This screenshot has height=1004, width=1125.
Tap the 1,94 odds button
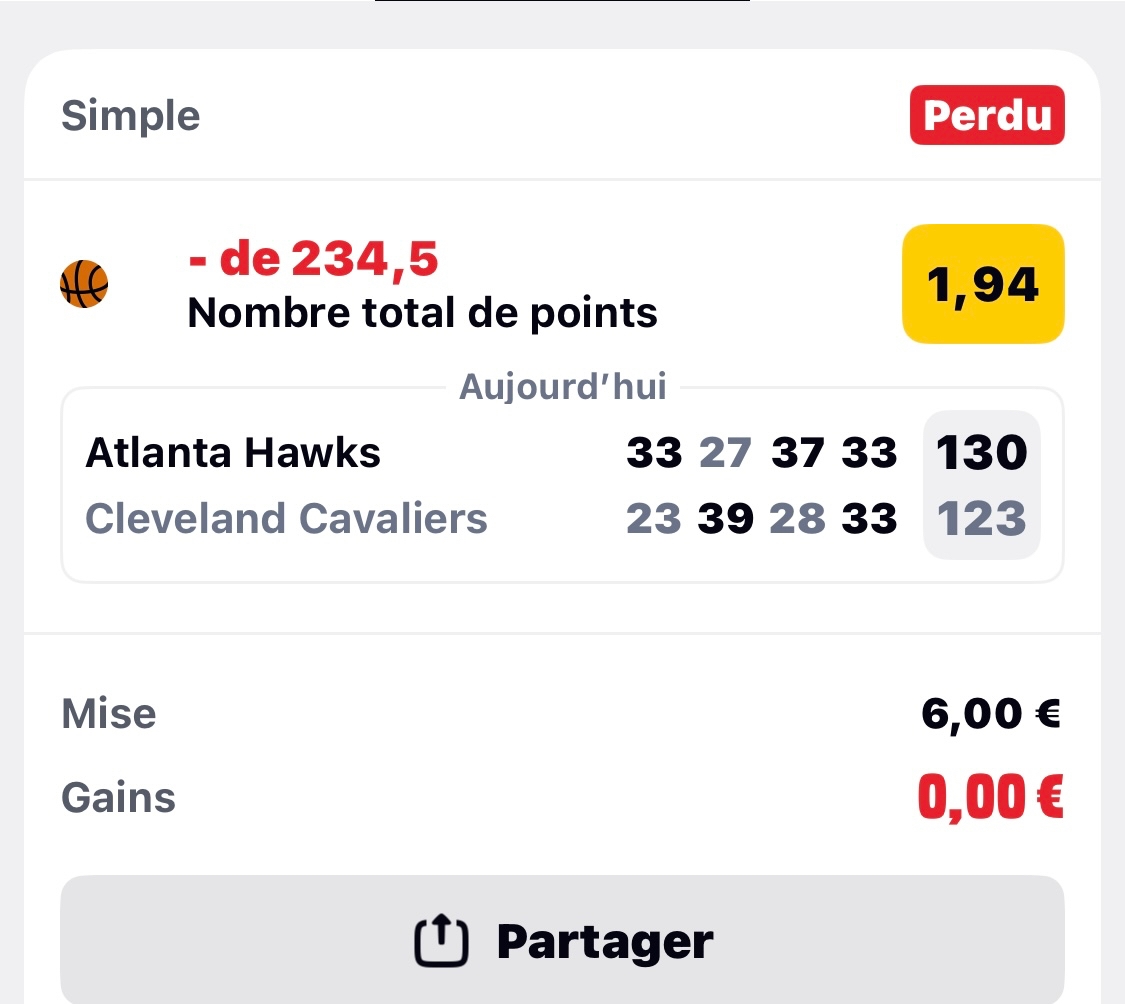click(983, 285)
